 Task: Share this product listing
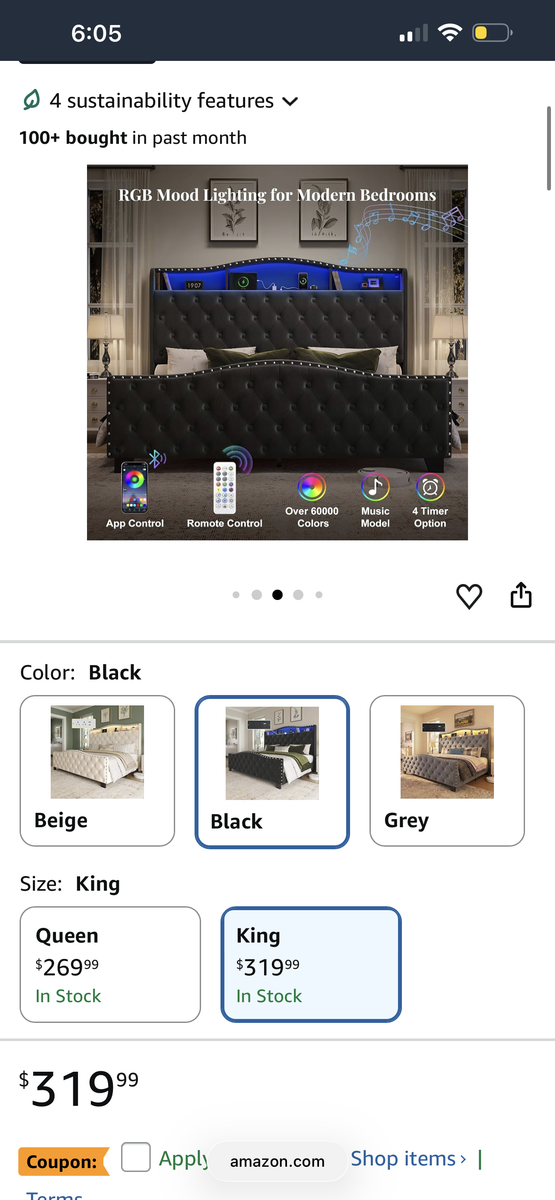[x=521, y=596]
